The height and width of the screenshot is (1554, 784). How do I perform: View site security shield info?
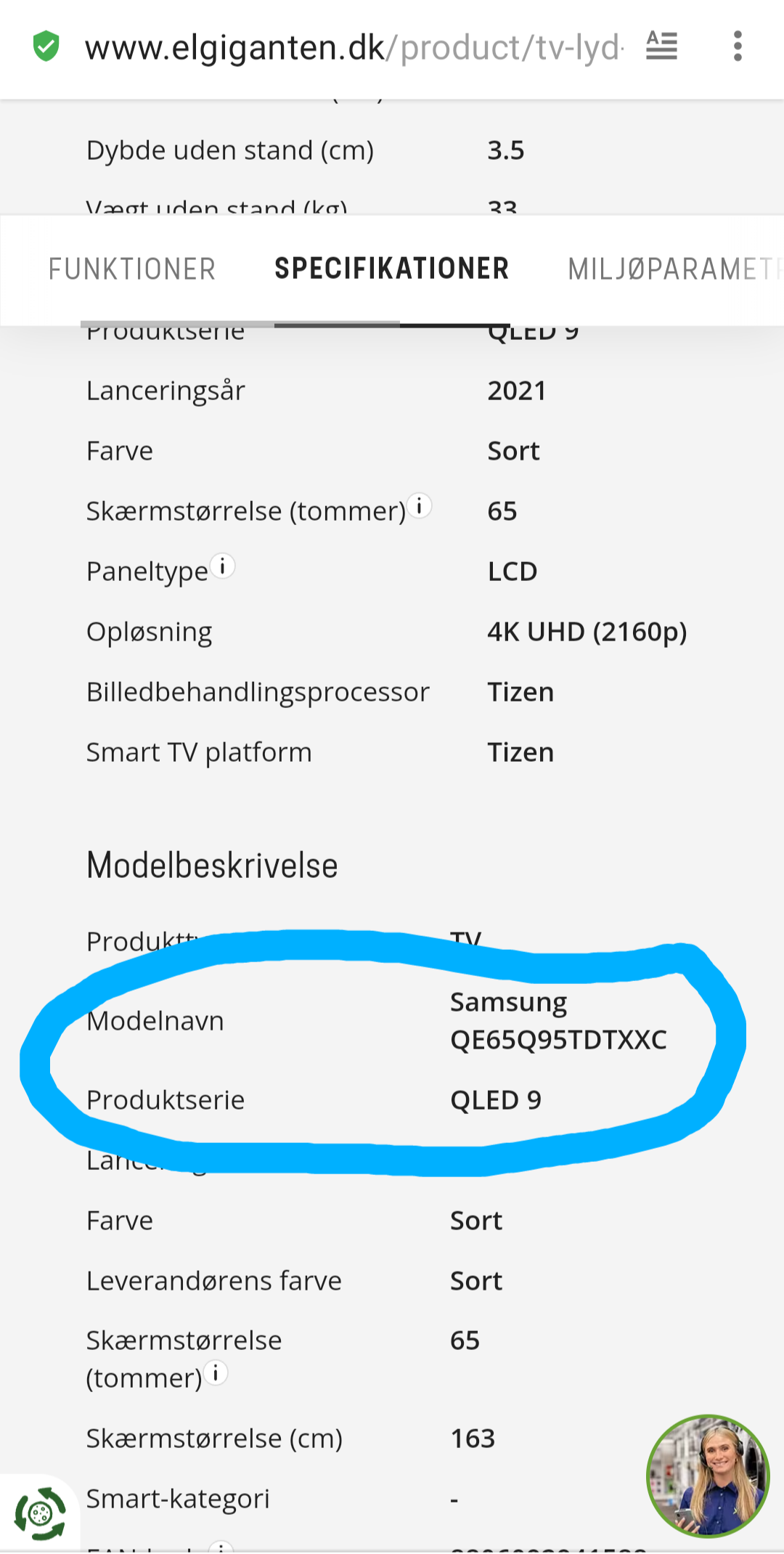click(46, 47)
